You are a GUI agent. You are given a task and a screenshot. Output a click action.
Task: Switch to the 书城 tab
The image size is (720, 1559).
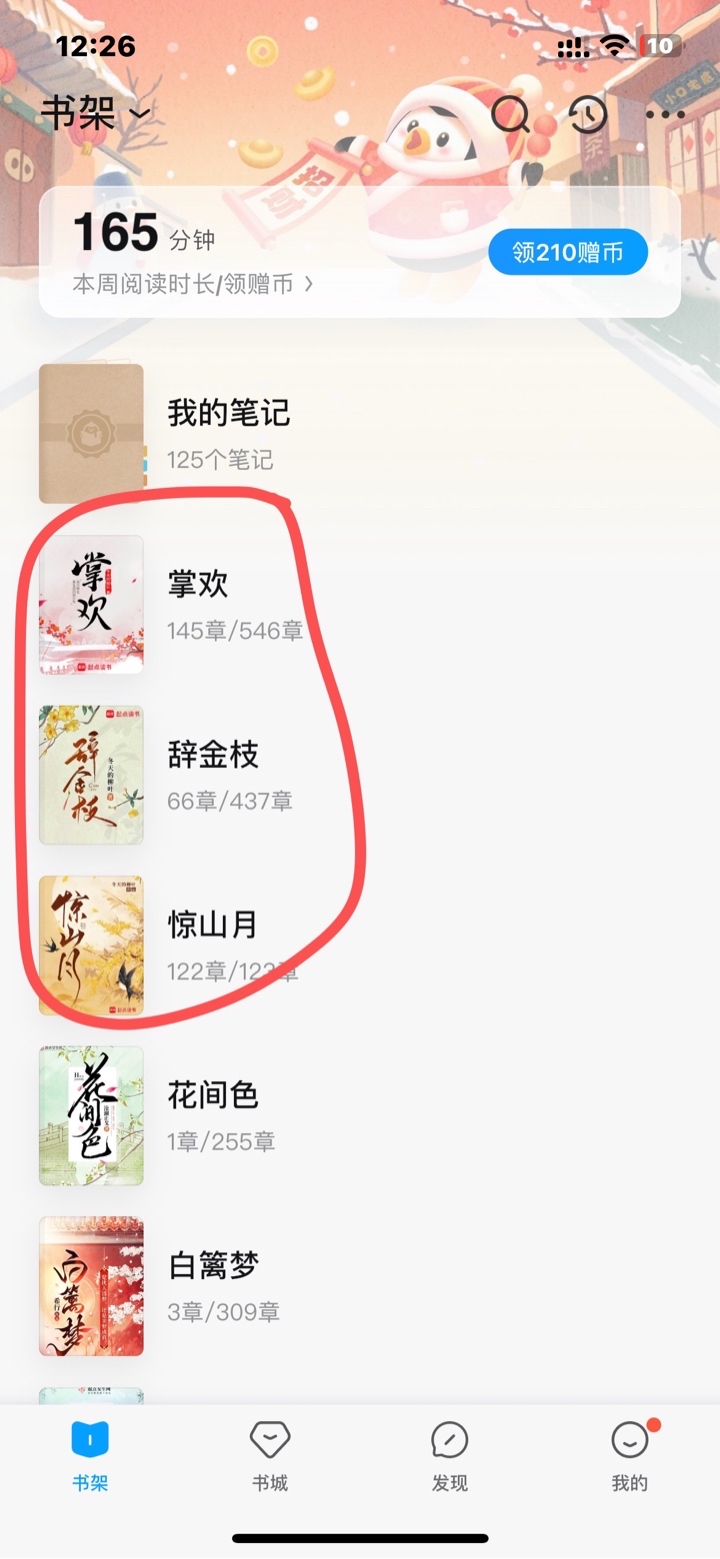click(x=269, y=1456)
